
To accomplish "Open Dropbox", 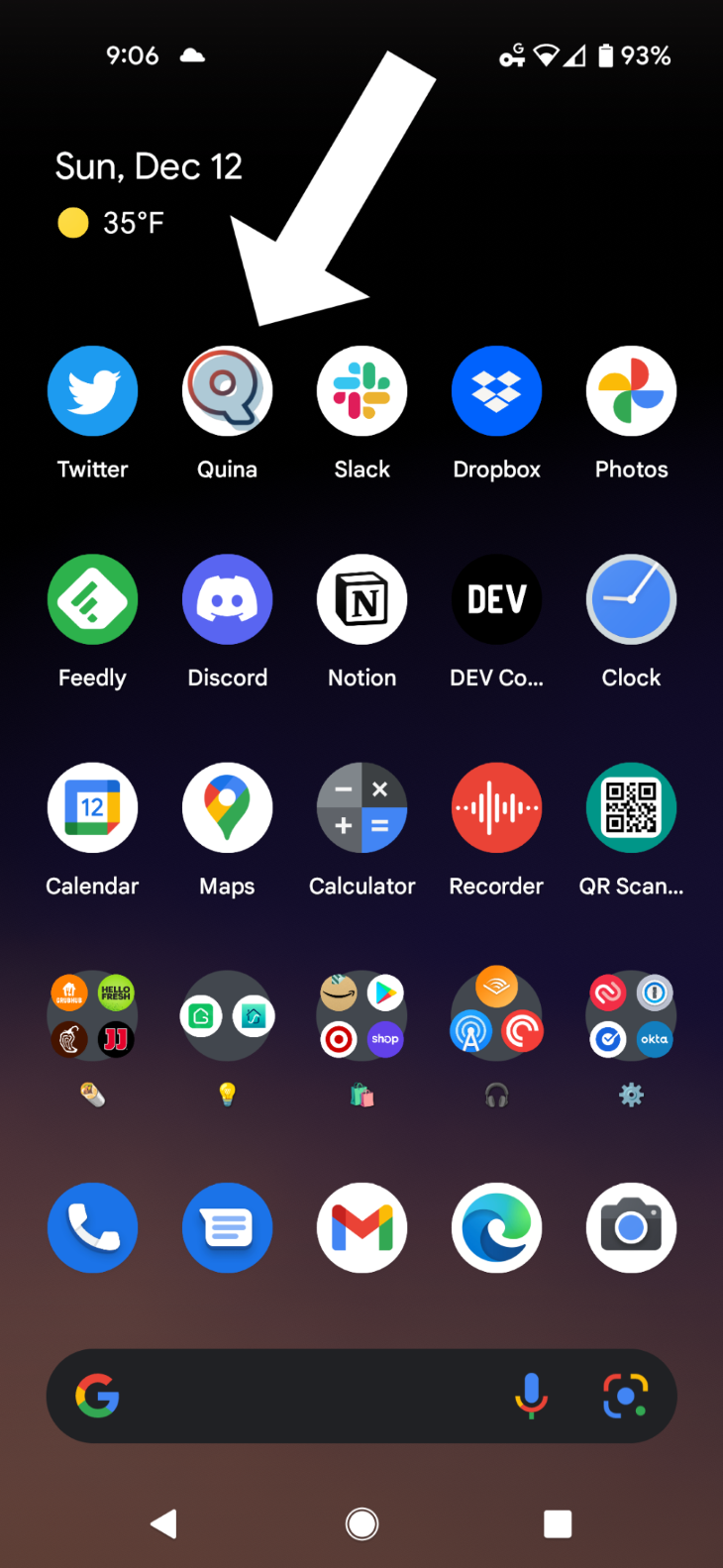I will tap(496, 390).
